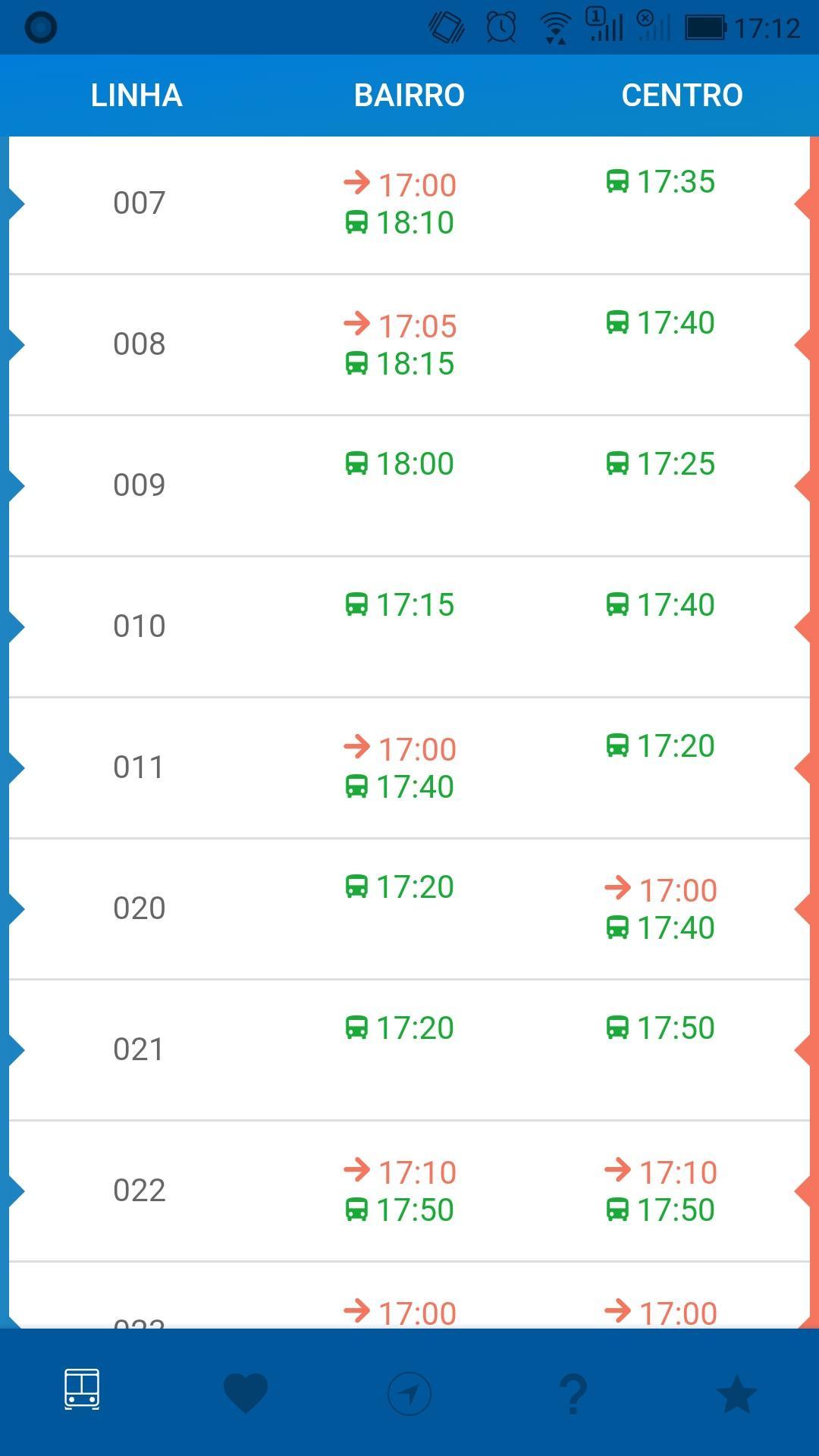Open the location compass tab
This screenshot has width=819, height=1456.
(409, 1393)
